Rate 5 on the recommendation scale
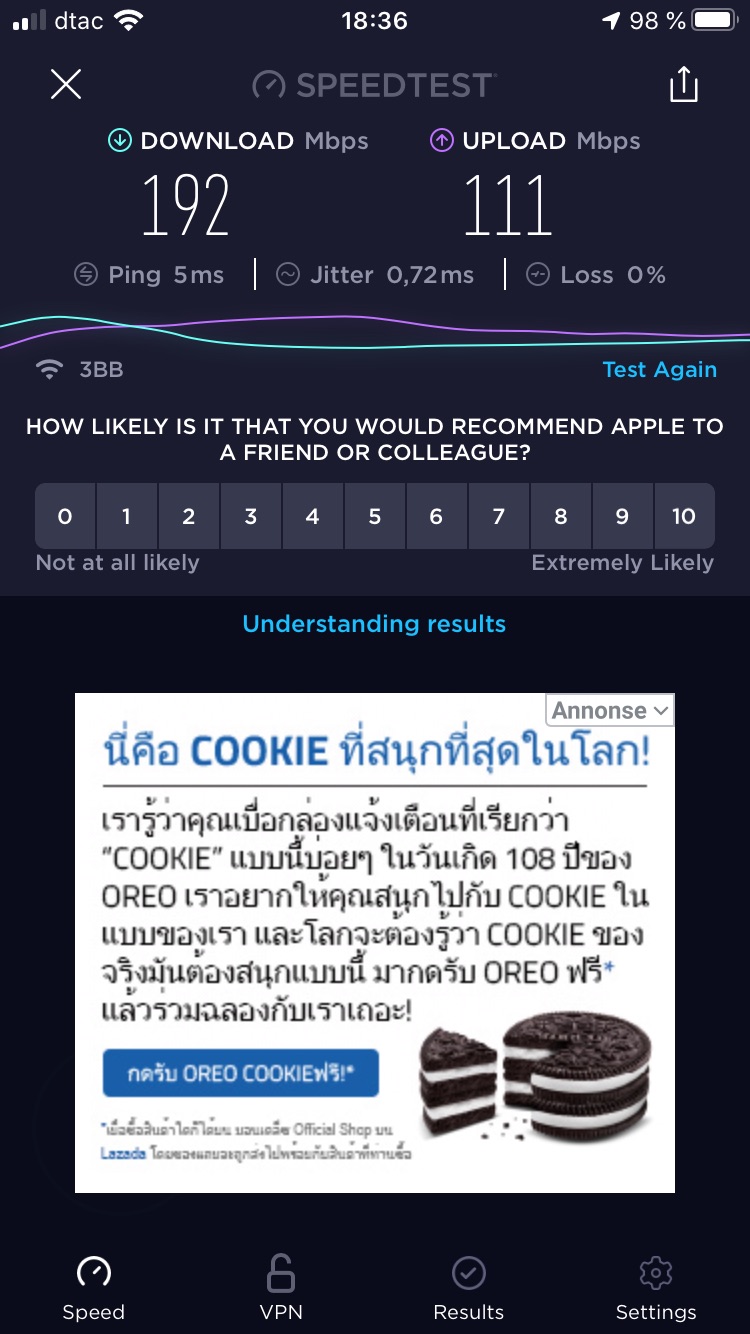The height and width of the screenshot is (1334, 750). pyautogui.click(x=375, y=516)
